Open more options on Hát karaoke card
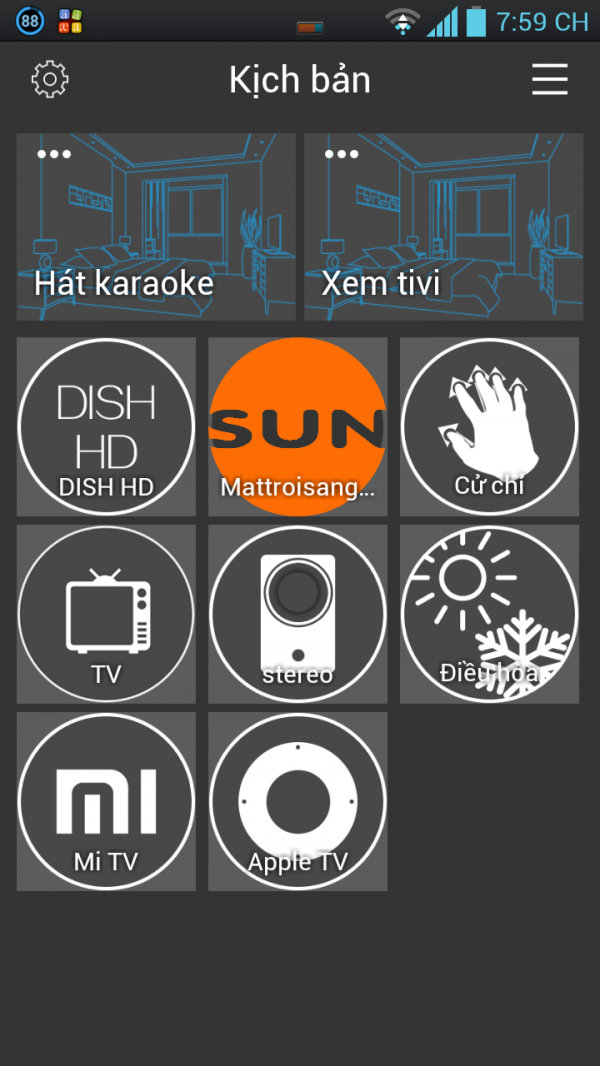 click(x=54, y=154)
